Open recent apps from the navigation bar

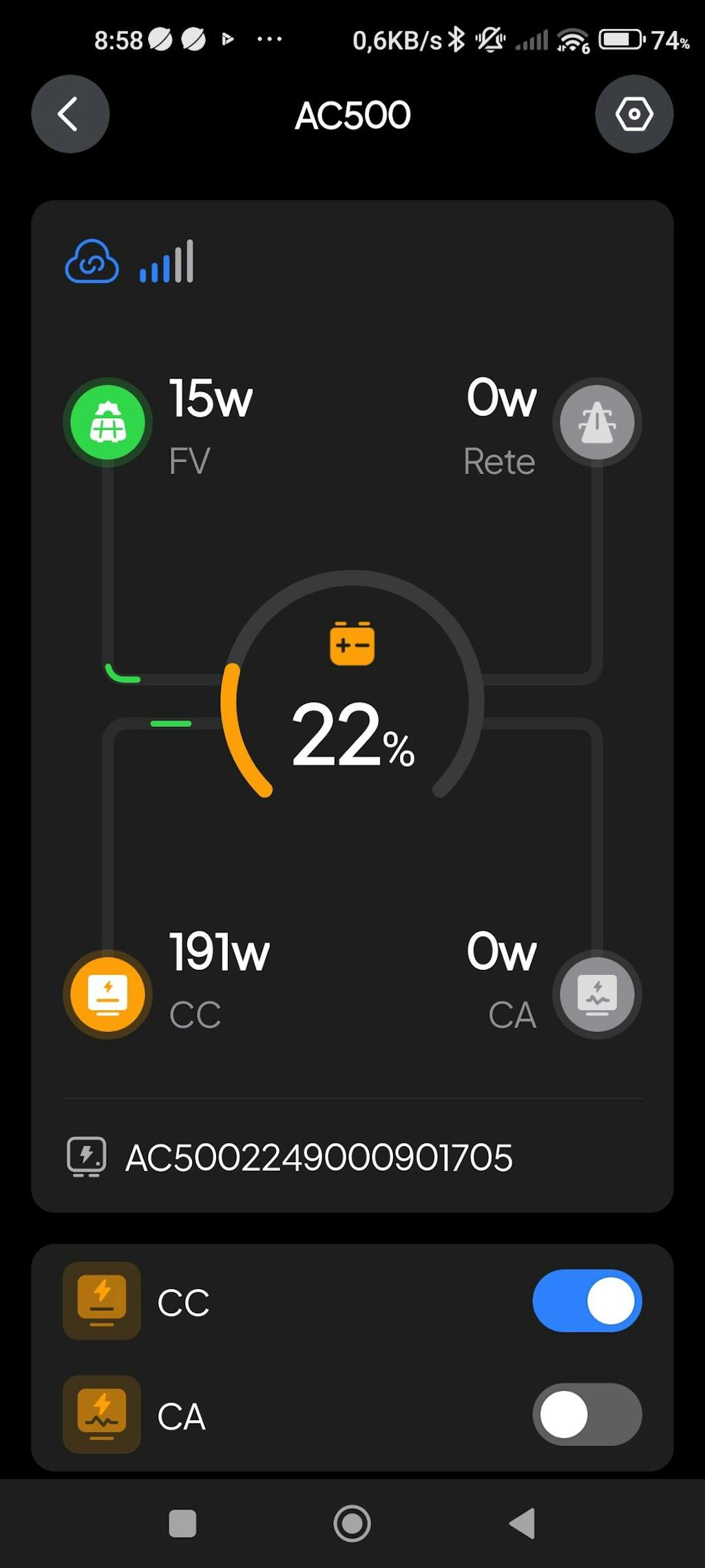point(182,1523)
